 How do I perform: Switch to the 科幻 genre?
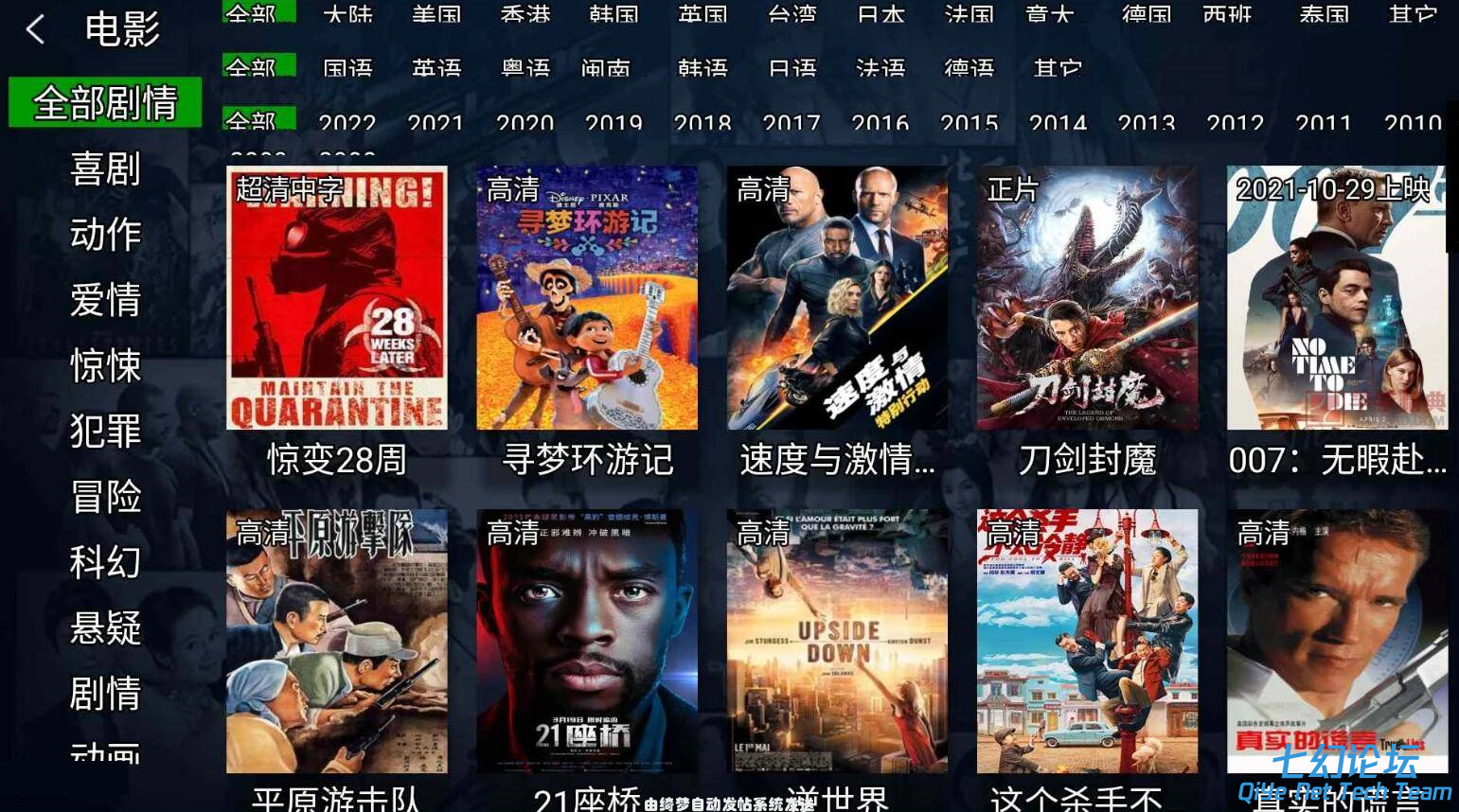[105, 562]
